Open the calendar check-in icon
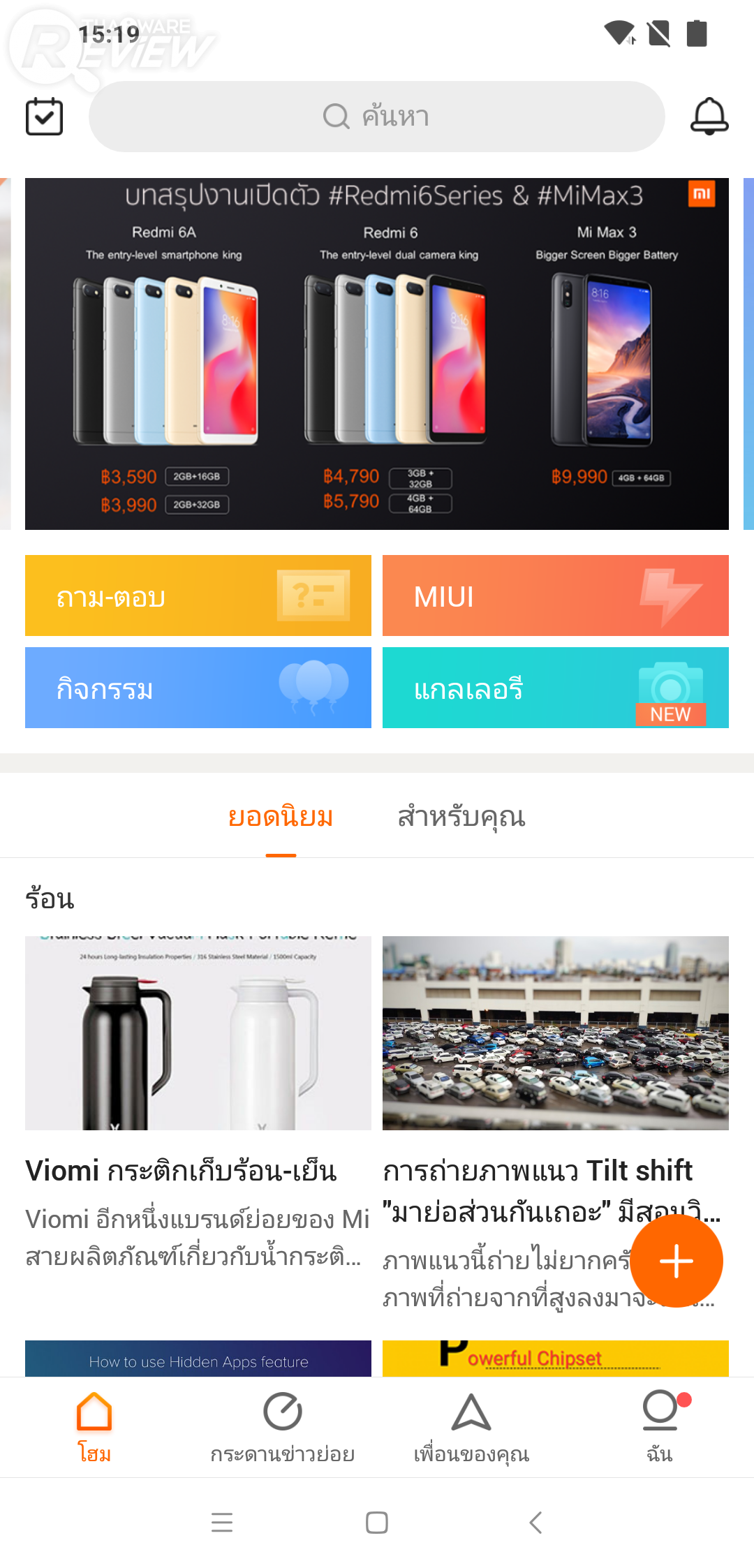 44,117
